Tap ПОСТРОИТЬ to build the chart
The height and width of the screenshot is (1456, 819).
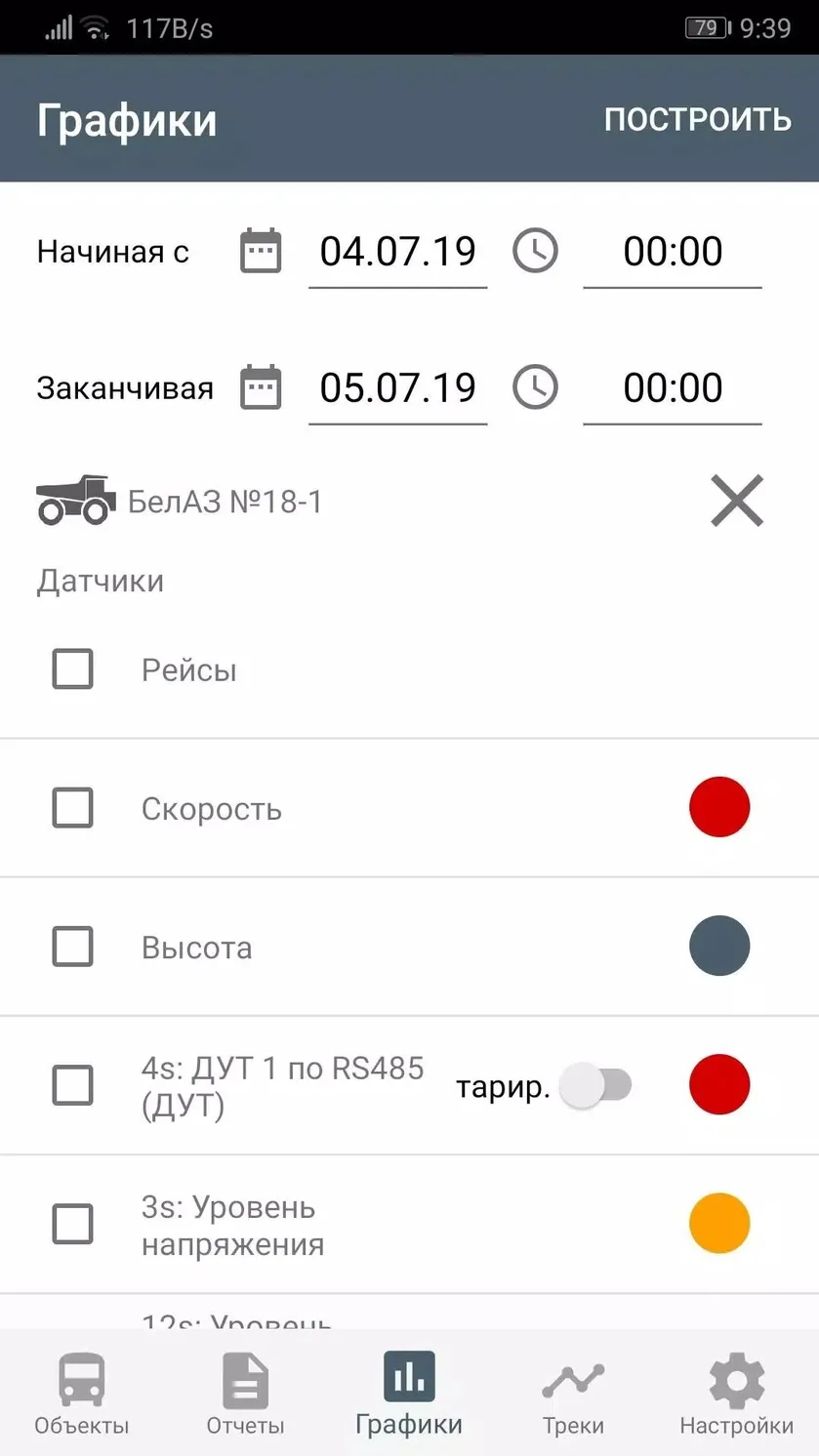697,119
